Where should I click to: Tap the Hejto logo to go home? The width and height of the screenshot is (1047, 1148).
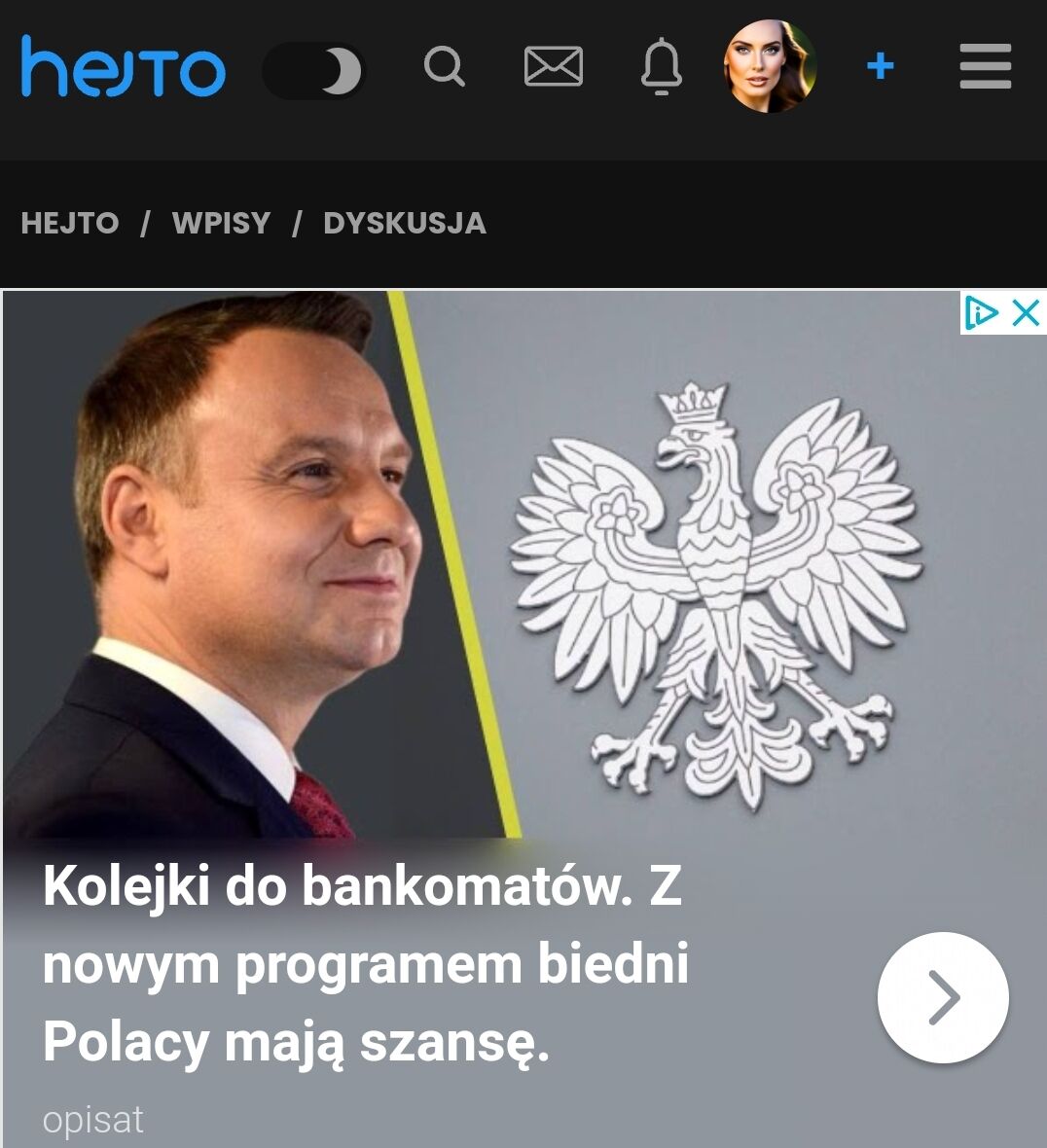(123, 68)
